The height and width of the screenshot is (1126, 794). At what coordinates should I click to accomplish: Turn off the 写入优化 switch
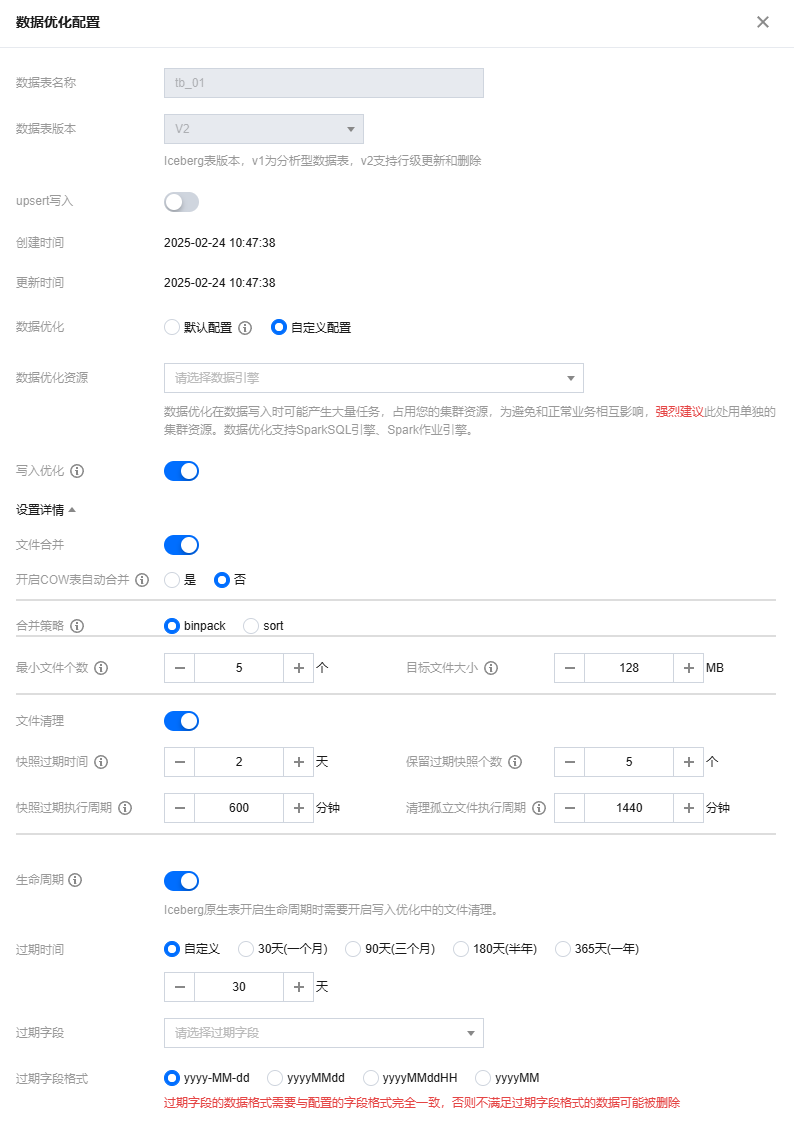181,470
